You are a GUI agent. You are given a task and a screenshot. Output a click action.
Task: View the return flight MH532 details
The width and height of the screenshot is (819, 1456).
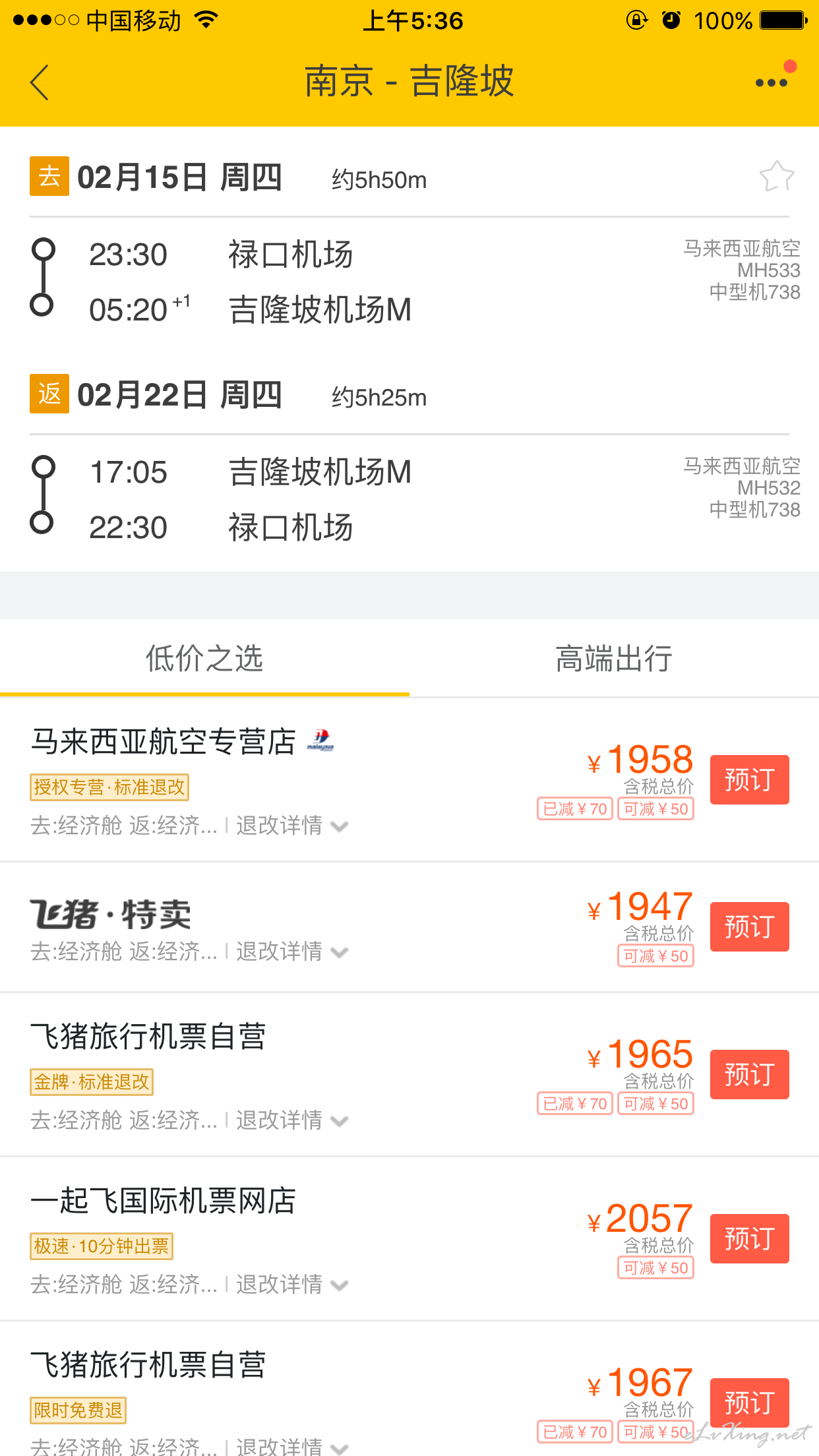tap(409, 499)
